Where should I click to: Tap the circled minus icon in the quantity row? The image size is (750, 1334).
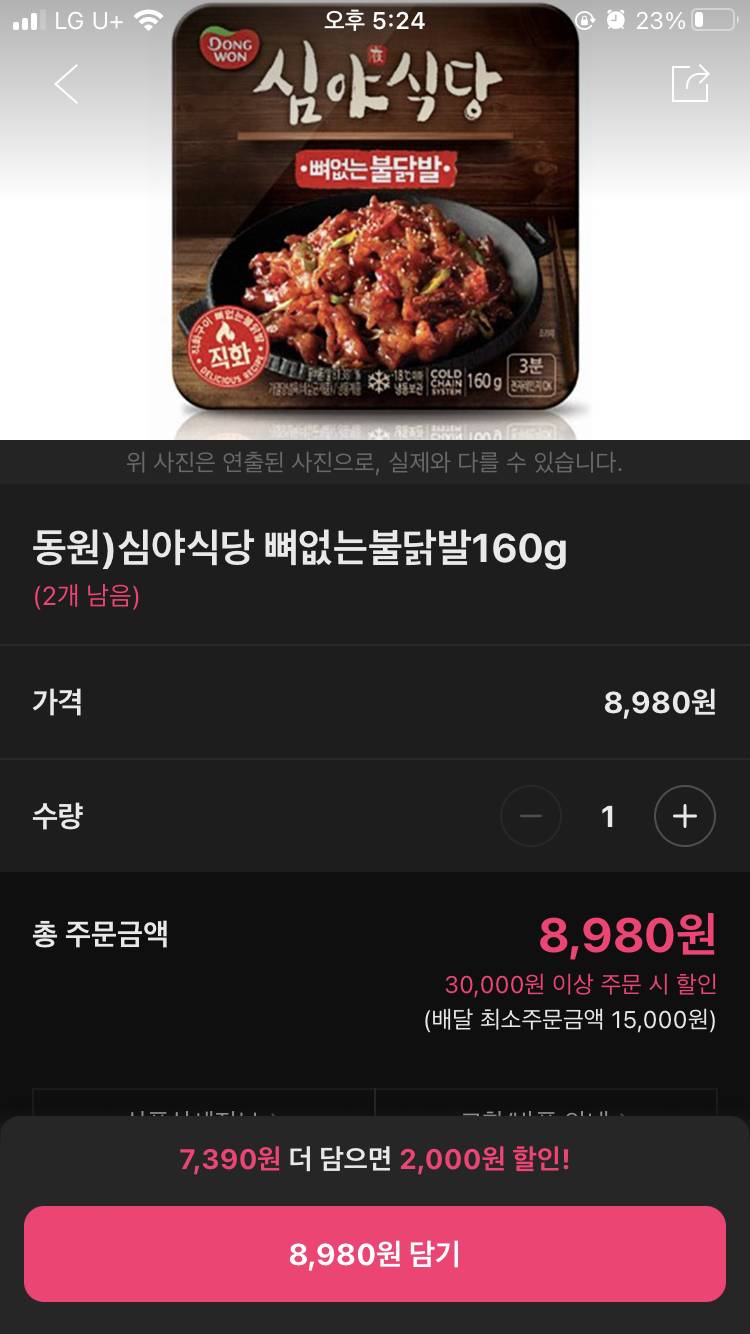(x=531, y=815)
